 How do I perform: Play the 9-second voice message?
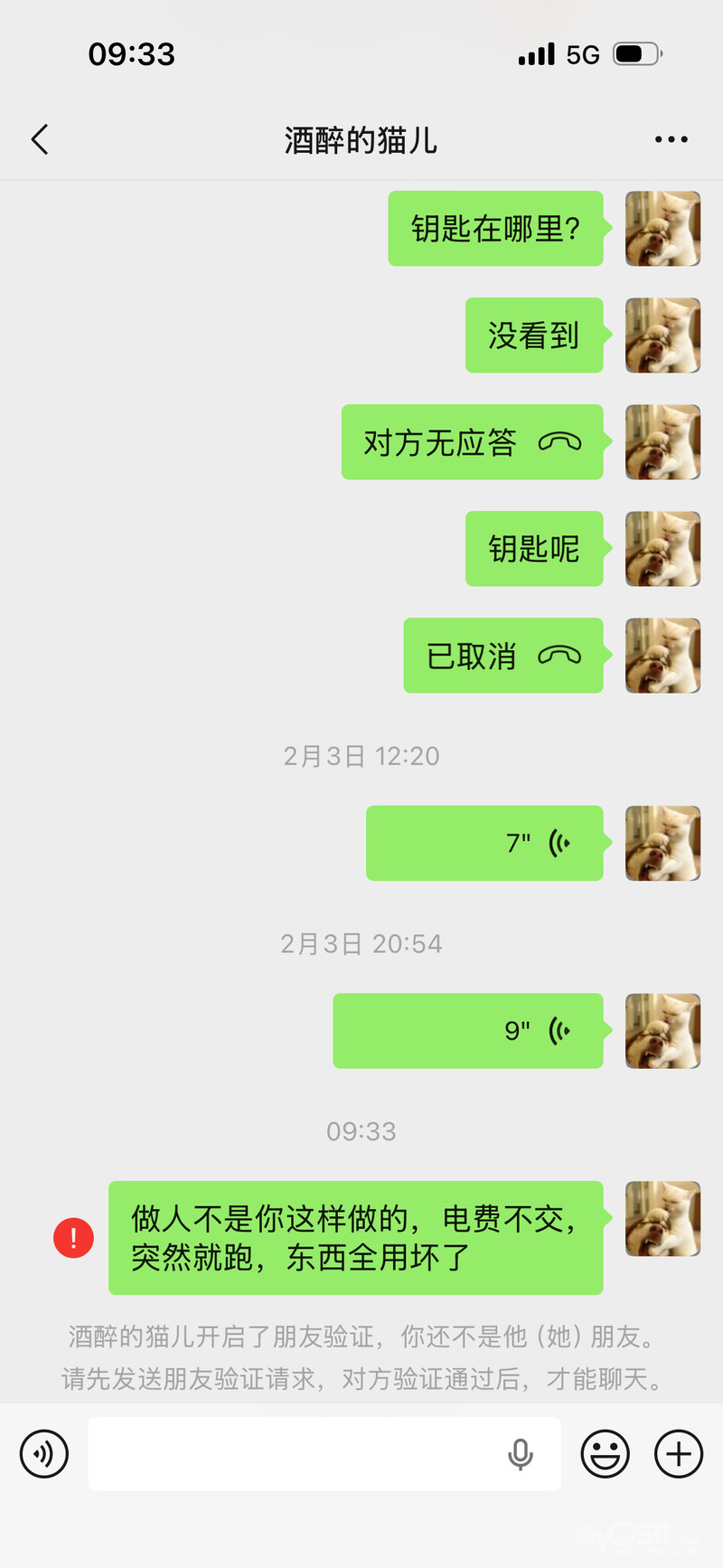pyautogui.click(x=468, y=1031)
